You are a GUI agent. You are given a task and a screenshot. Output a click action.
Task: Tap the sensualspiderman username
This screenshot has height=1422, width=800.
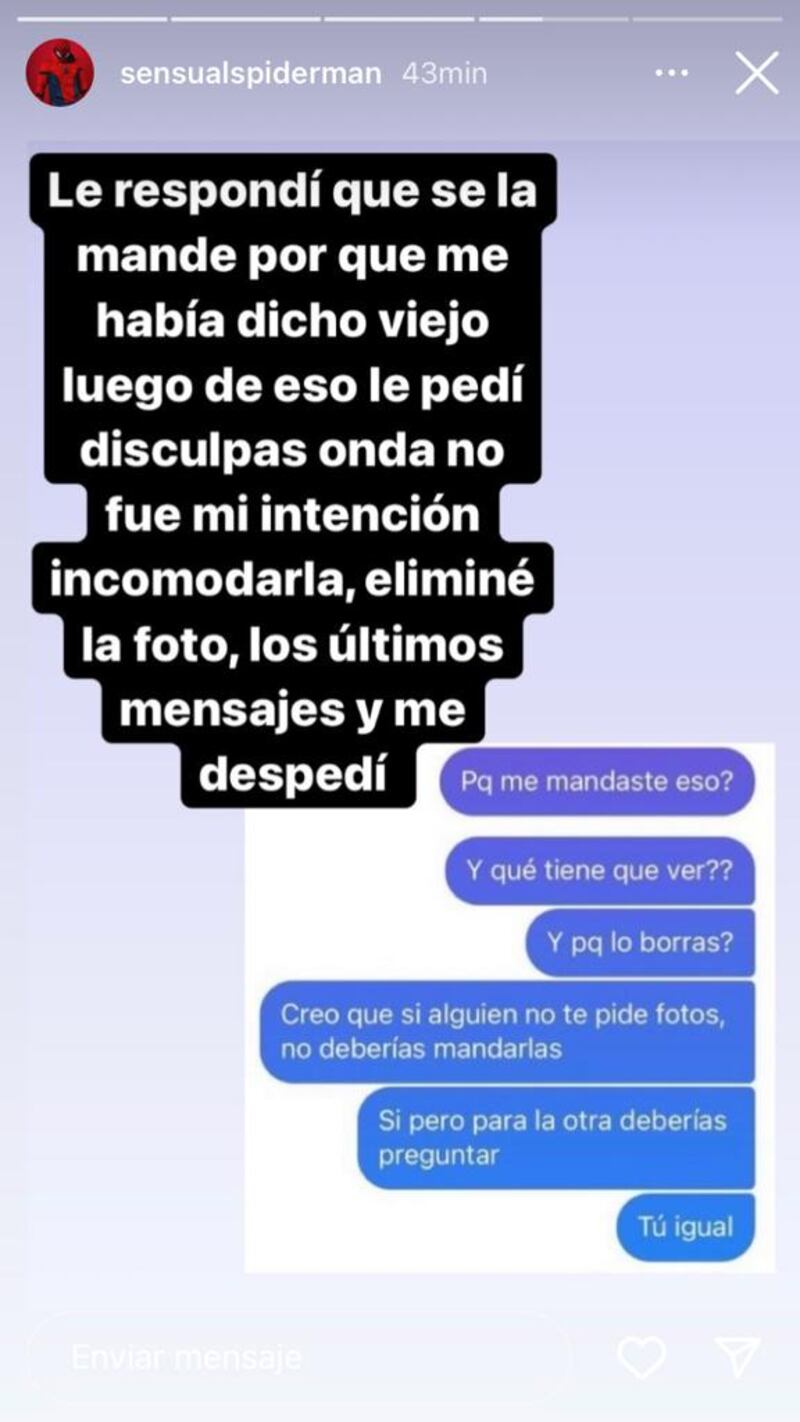250,74
